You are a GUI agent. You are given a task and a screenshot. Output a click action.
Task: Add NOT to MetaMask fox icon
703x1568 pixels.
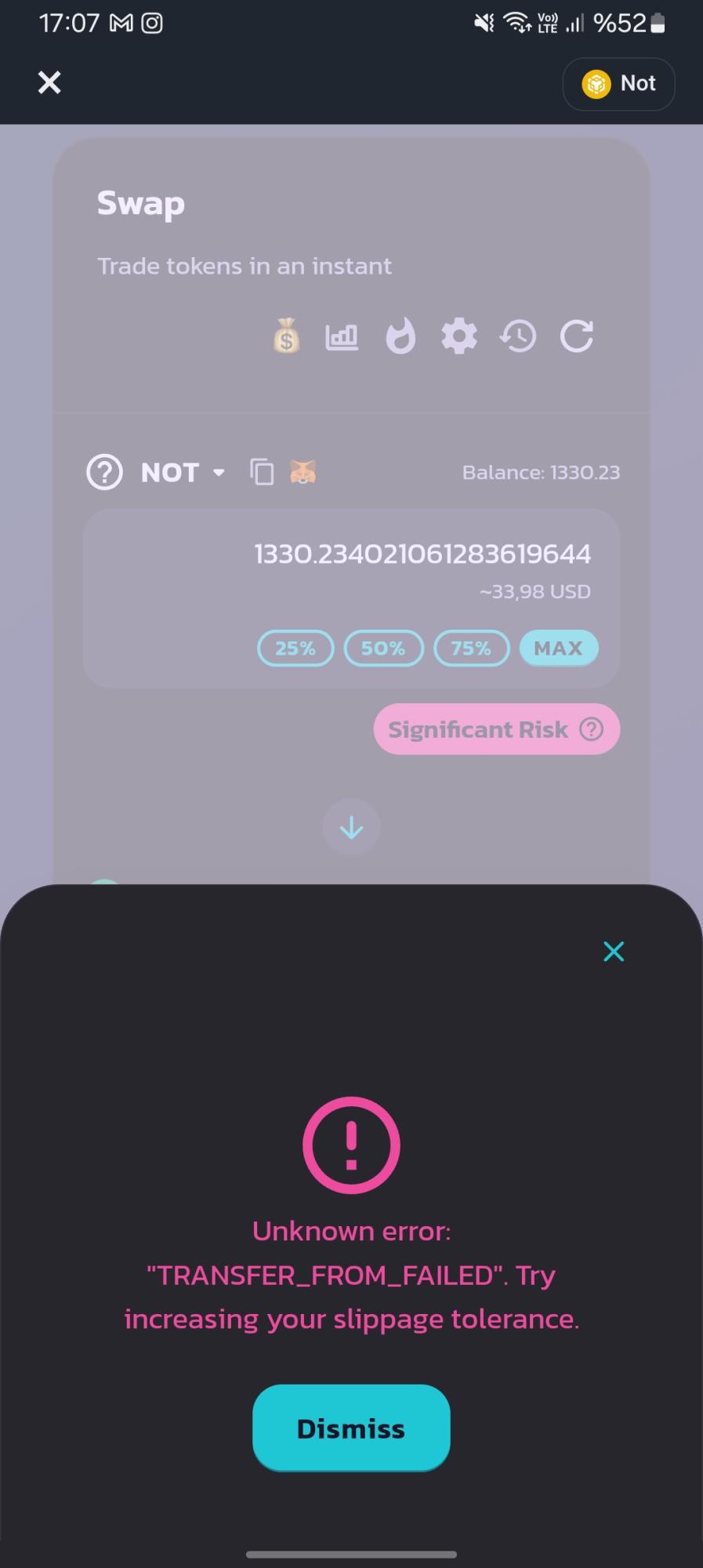click(x=303, y=472)
